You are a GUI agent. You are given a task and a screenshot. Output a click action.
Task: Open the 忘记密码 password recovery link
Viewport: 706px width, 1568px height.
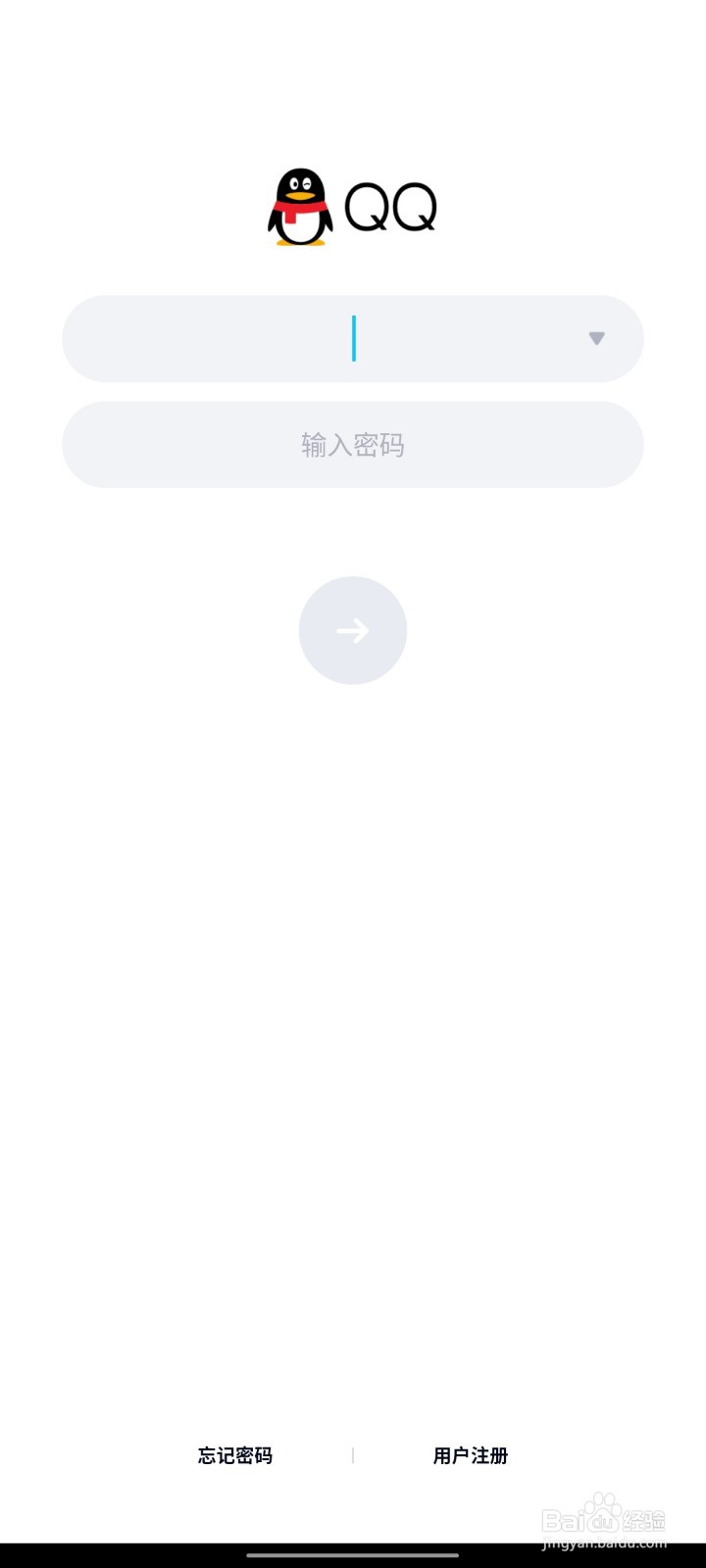(x=235, y=1455)
